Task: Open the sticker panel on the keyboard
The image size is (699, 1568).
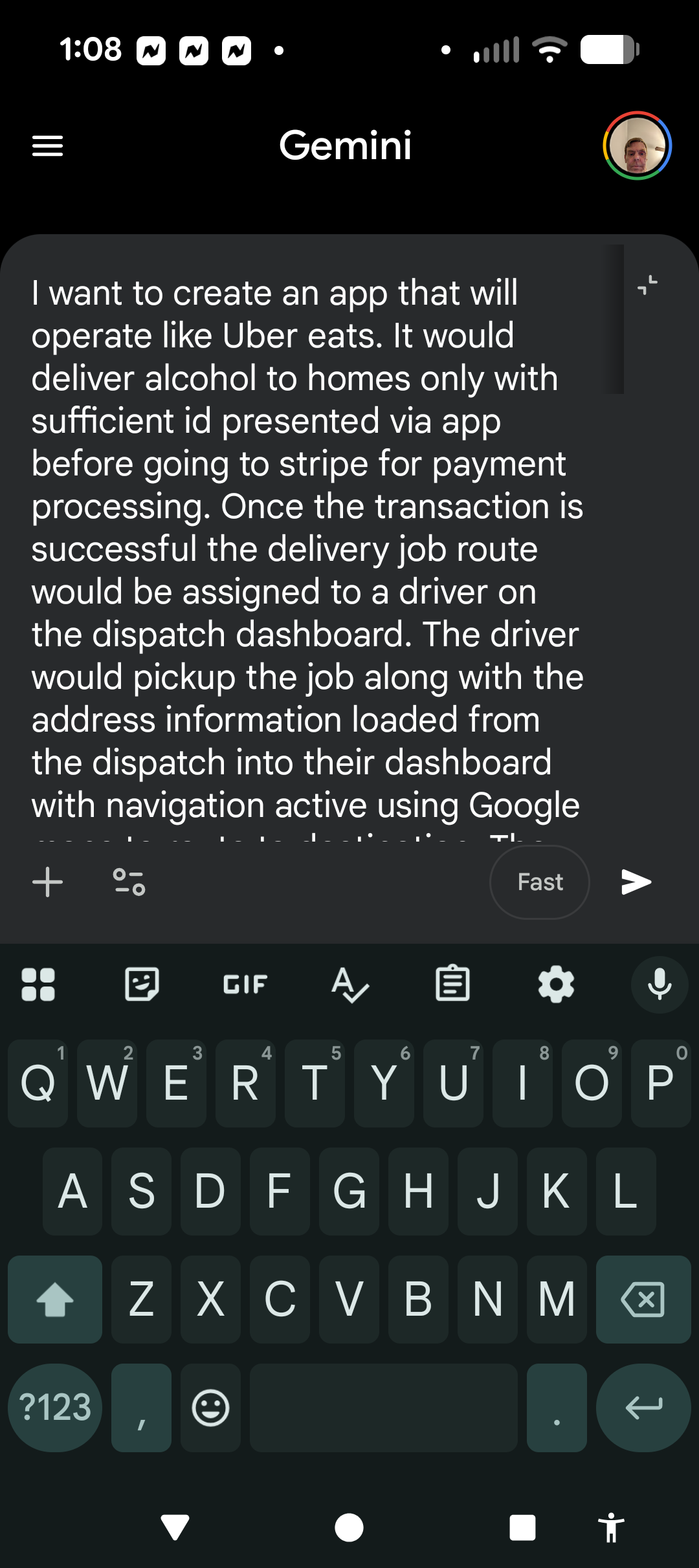Action: click(x=142, y=984)
